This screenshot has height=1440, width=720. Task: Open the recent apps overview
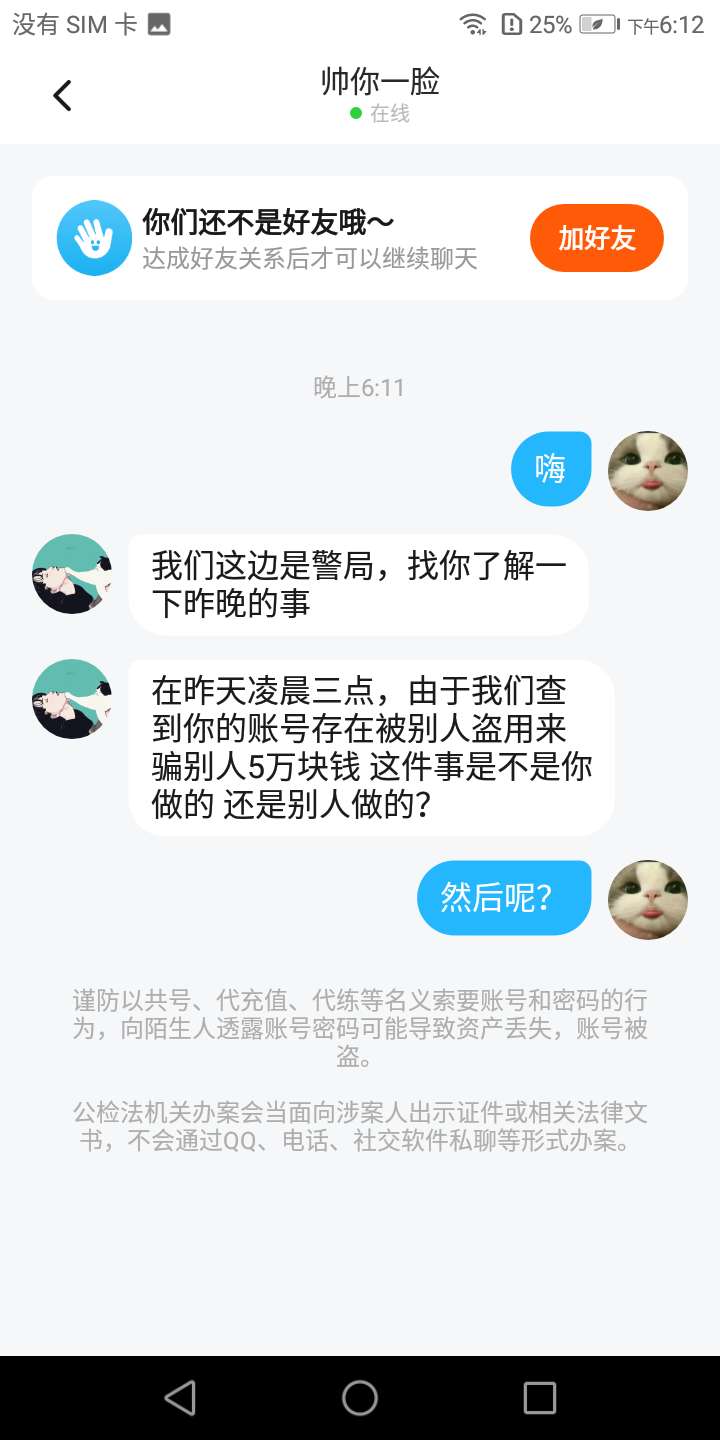[539, 1397]
